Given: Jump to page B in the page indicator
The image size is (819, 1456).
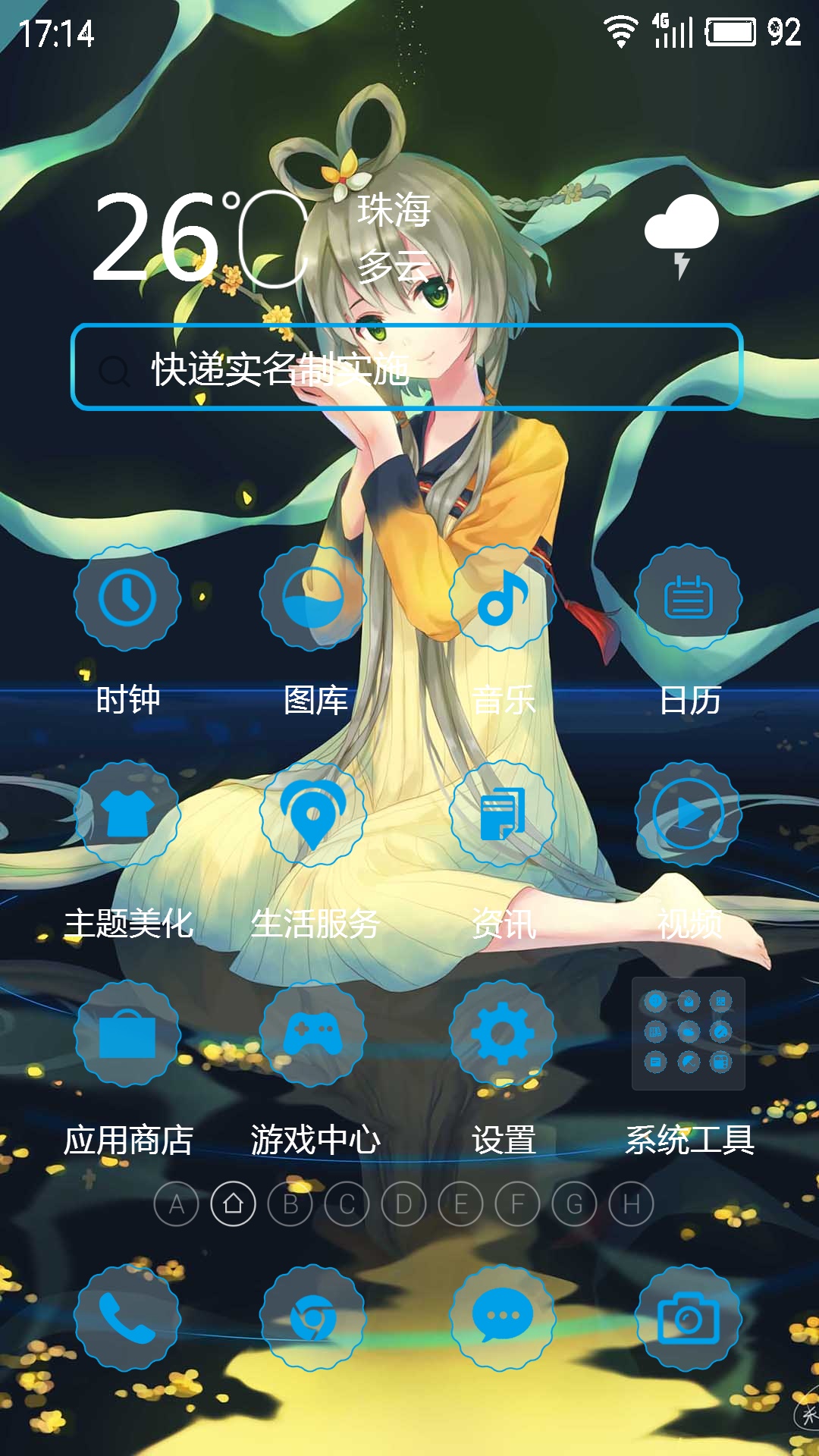Looking at the screenshot, I should [x=290, y=1203].
